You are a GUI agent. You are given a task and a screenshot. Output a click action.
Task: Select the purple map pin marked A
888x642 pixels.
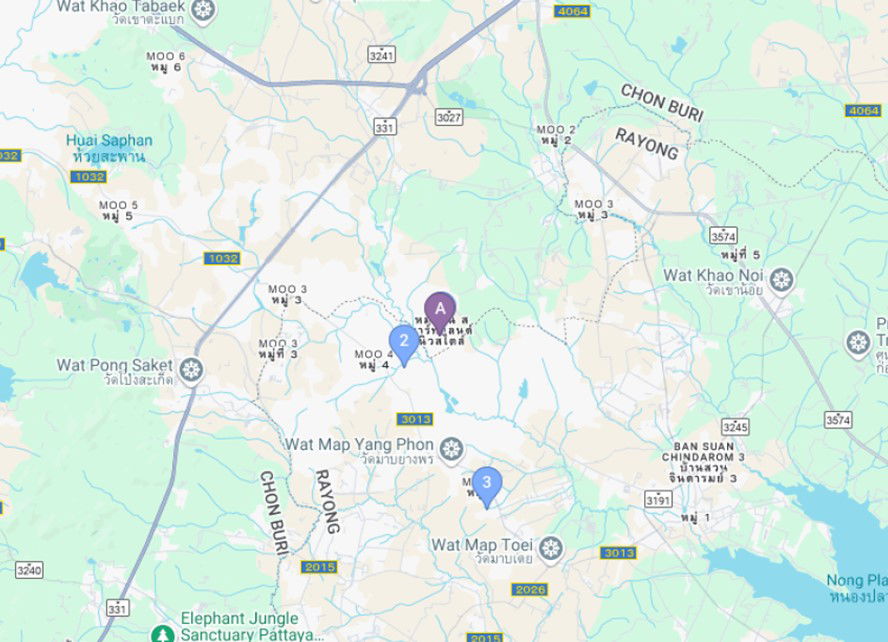click(440, 308)
